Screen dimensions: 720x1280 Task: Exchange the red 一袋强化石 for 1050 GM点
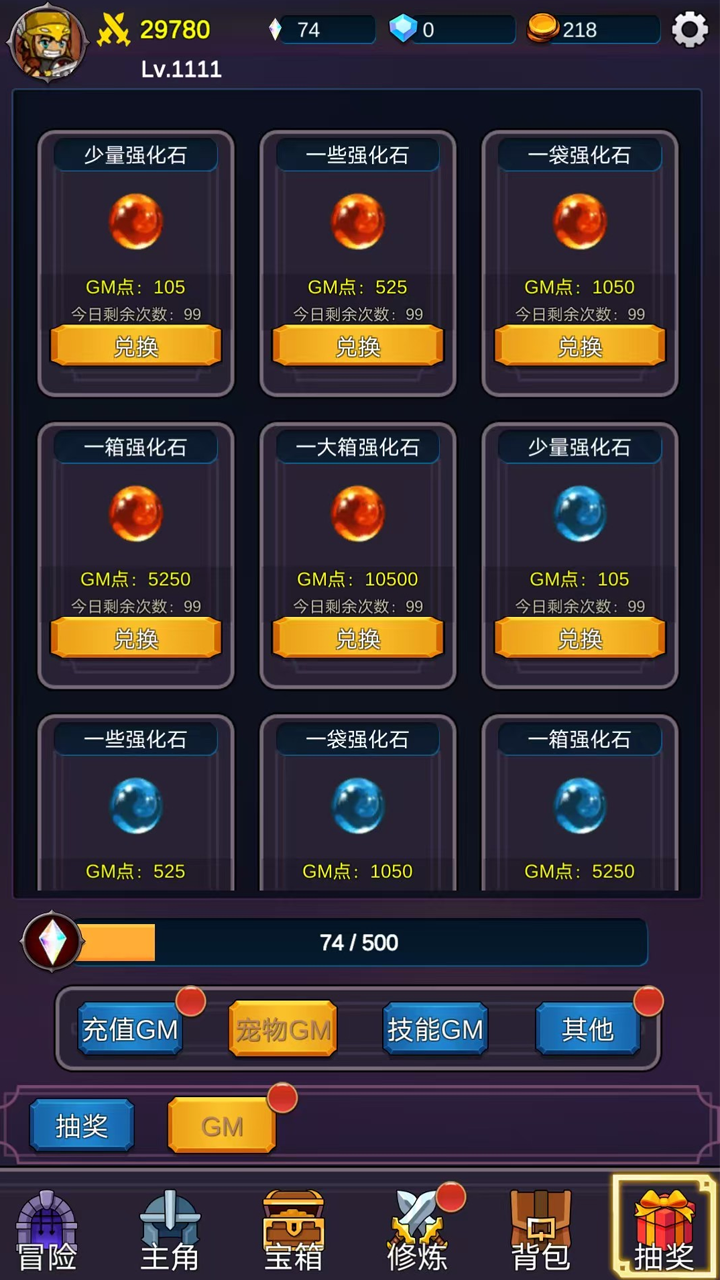580,346
